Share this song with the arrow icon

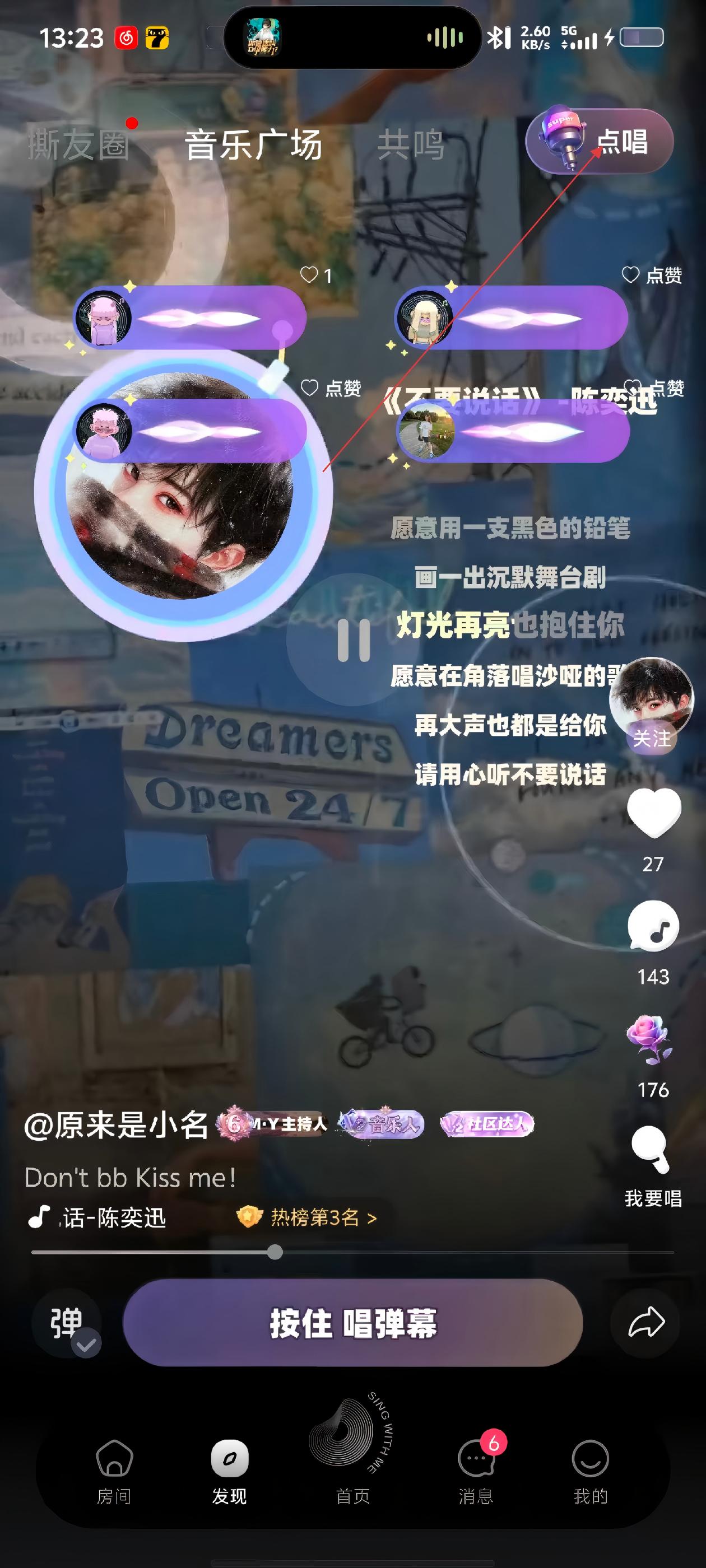[645, 1322]
